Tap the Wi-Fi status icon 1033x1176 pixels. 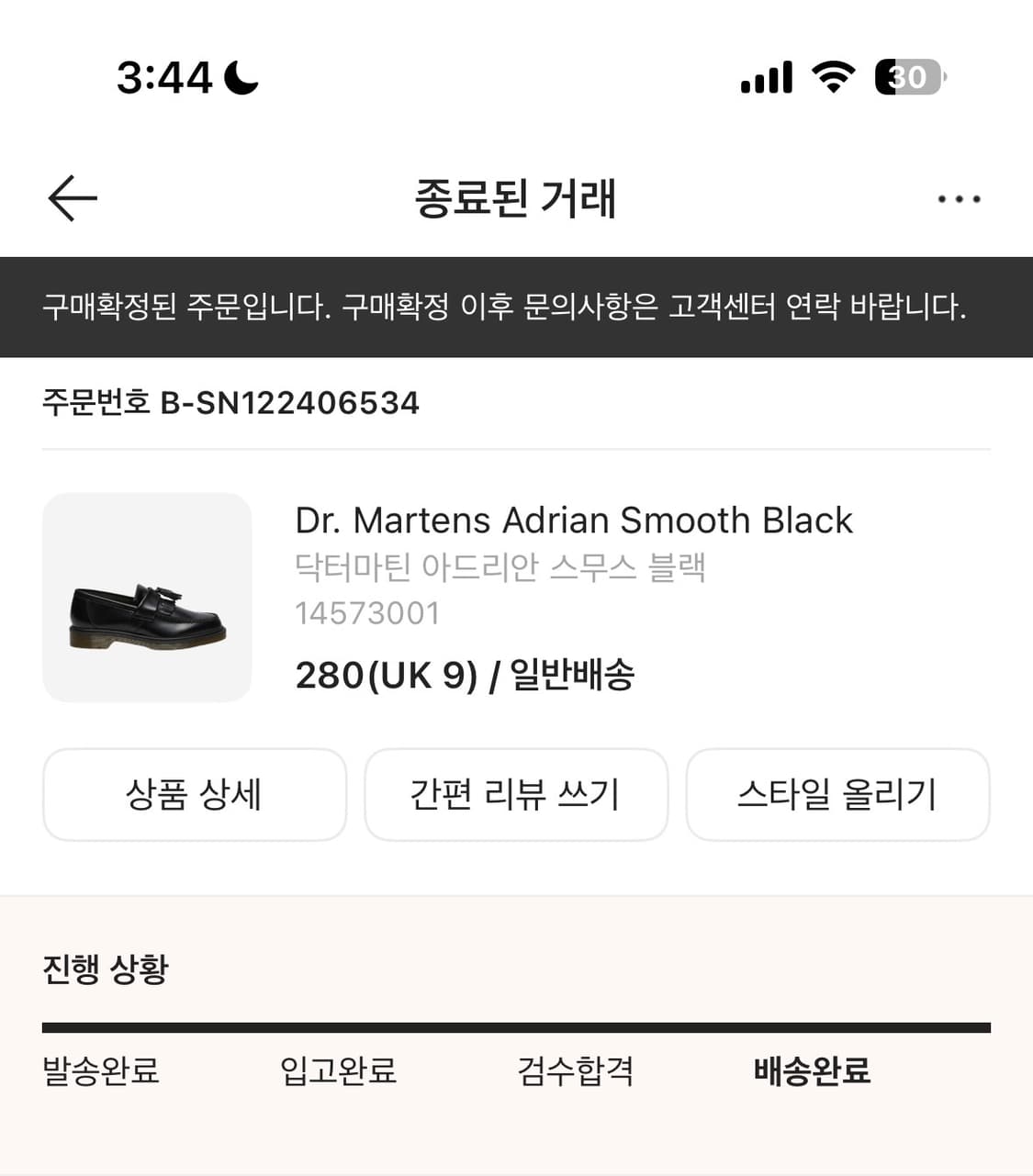(832, 77)
